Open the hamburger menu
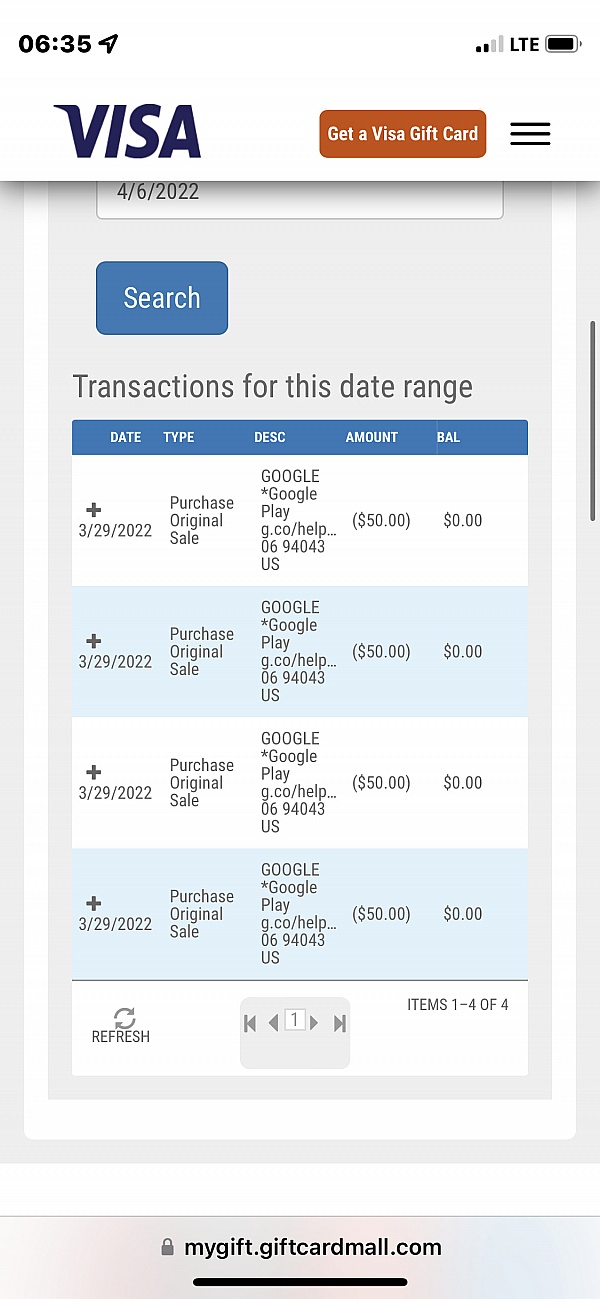This screenshot has width=600, height=1299. pos(530,134)
